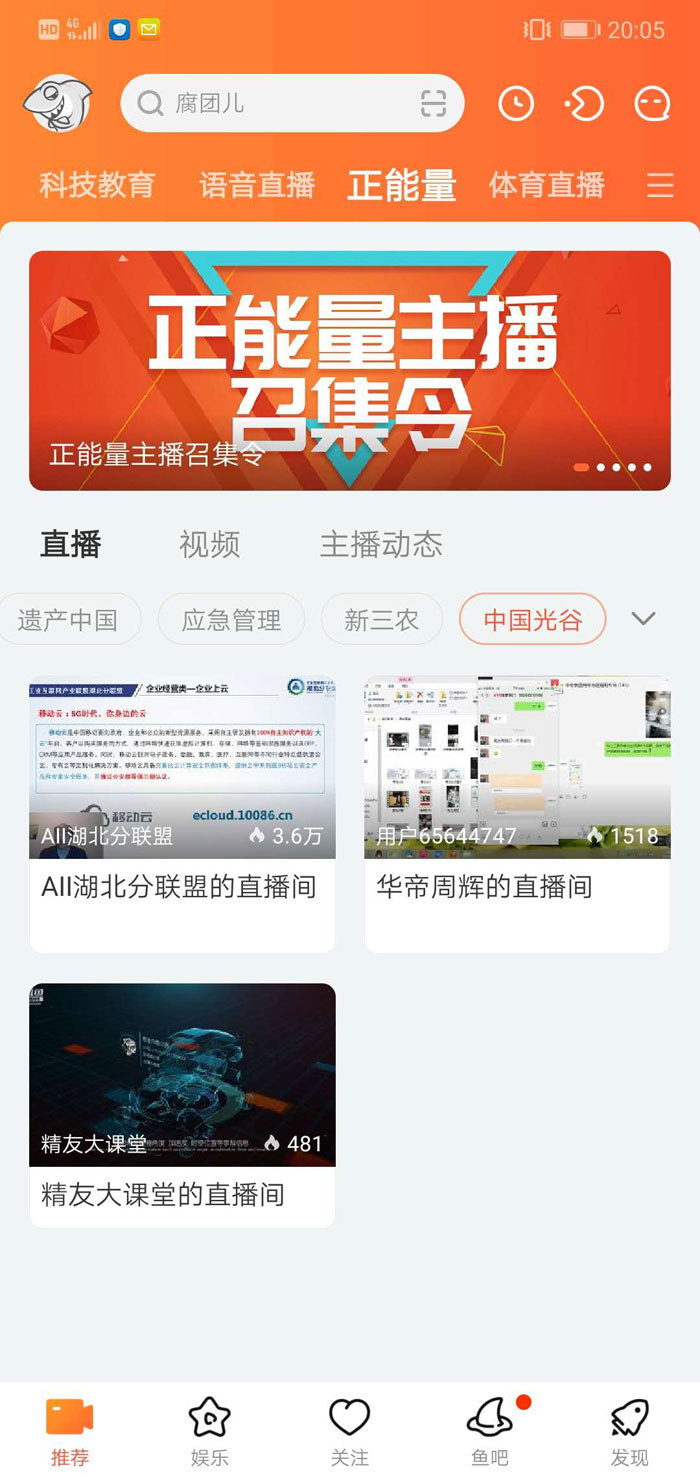Open the game center icon
The height and width of the screenshot is (1478, 700).
[584, 103]
